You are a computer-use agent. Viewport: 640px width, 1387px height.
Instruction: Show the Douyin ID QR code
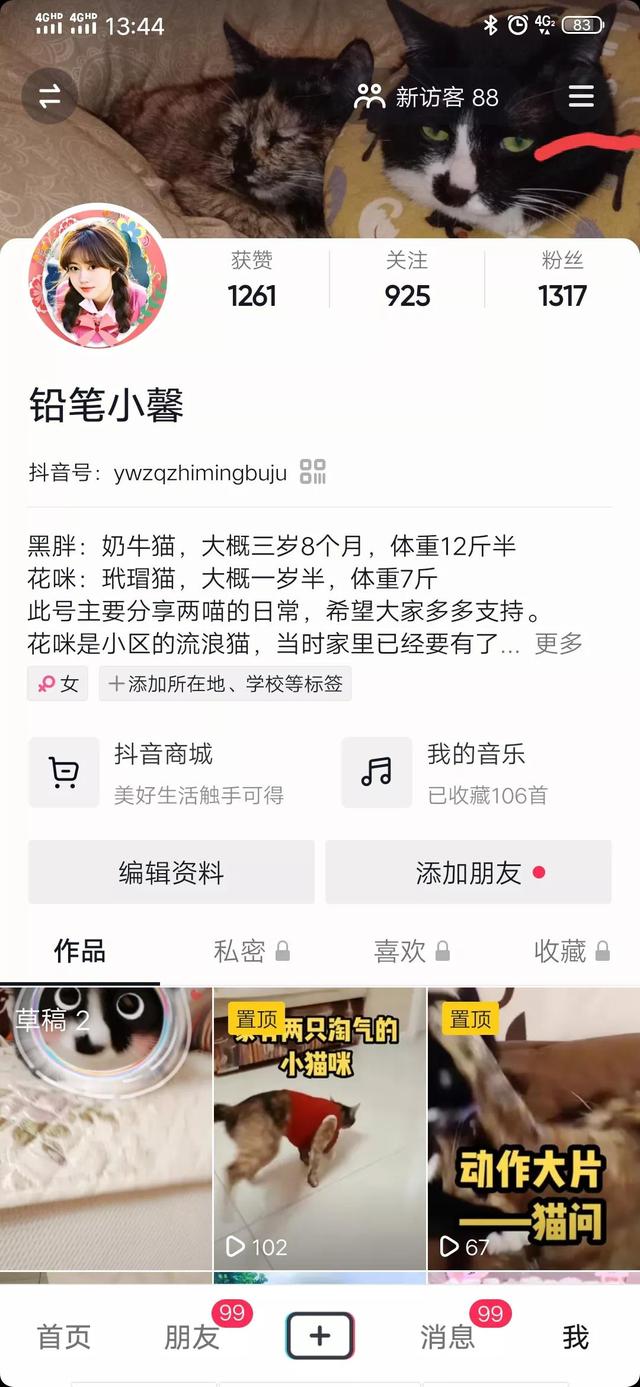[313, 472]
